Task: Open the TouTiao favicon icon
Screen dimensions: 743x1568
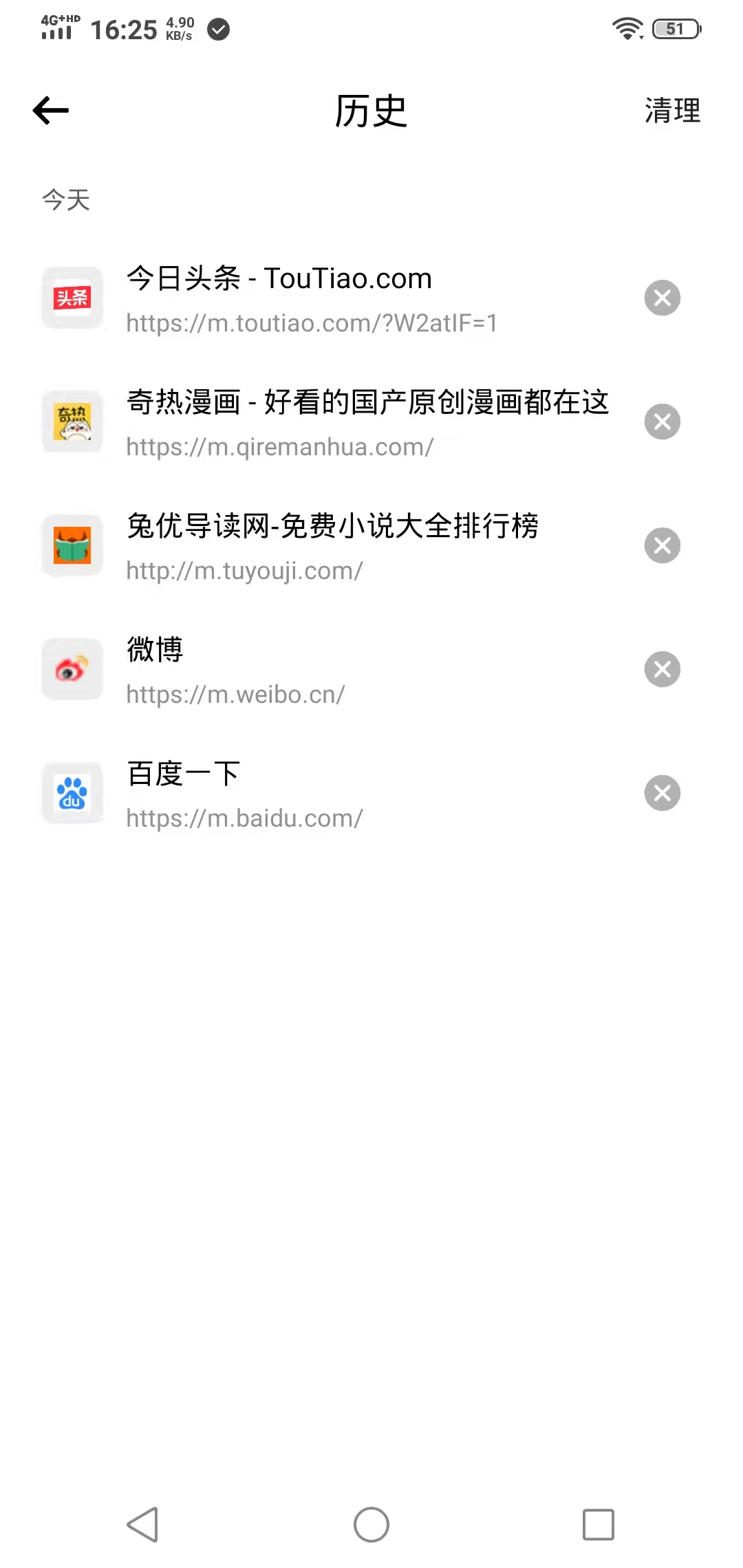Action: coord(72,298)
